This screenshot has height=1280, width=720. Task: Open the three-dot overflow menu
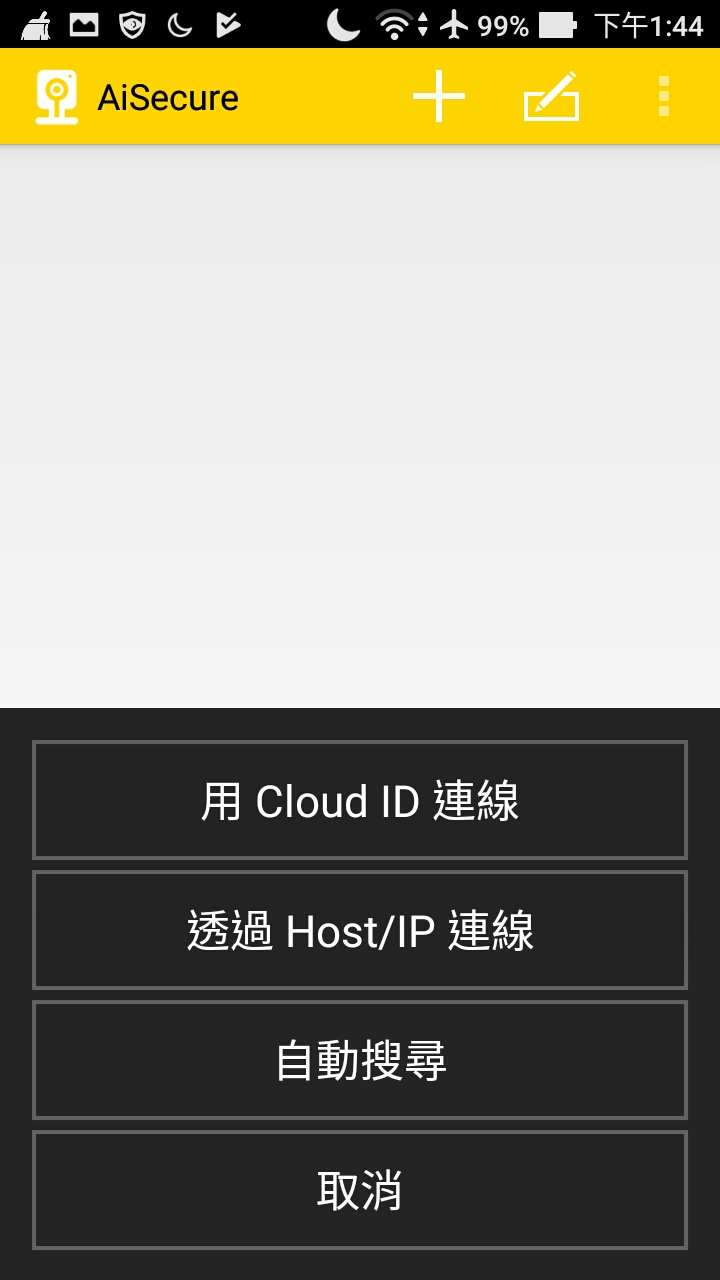[x=664, y=97]
